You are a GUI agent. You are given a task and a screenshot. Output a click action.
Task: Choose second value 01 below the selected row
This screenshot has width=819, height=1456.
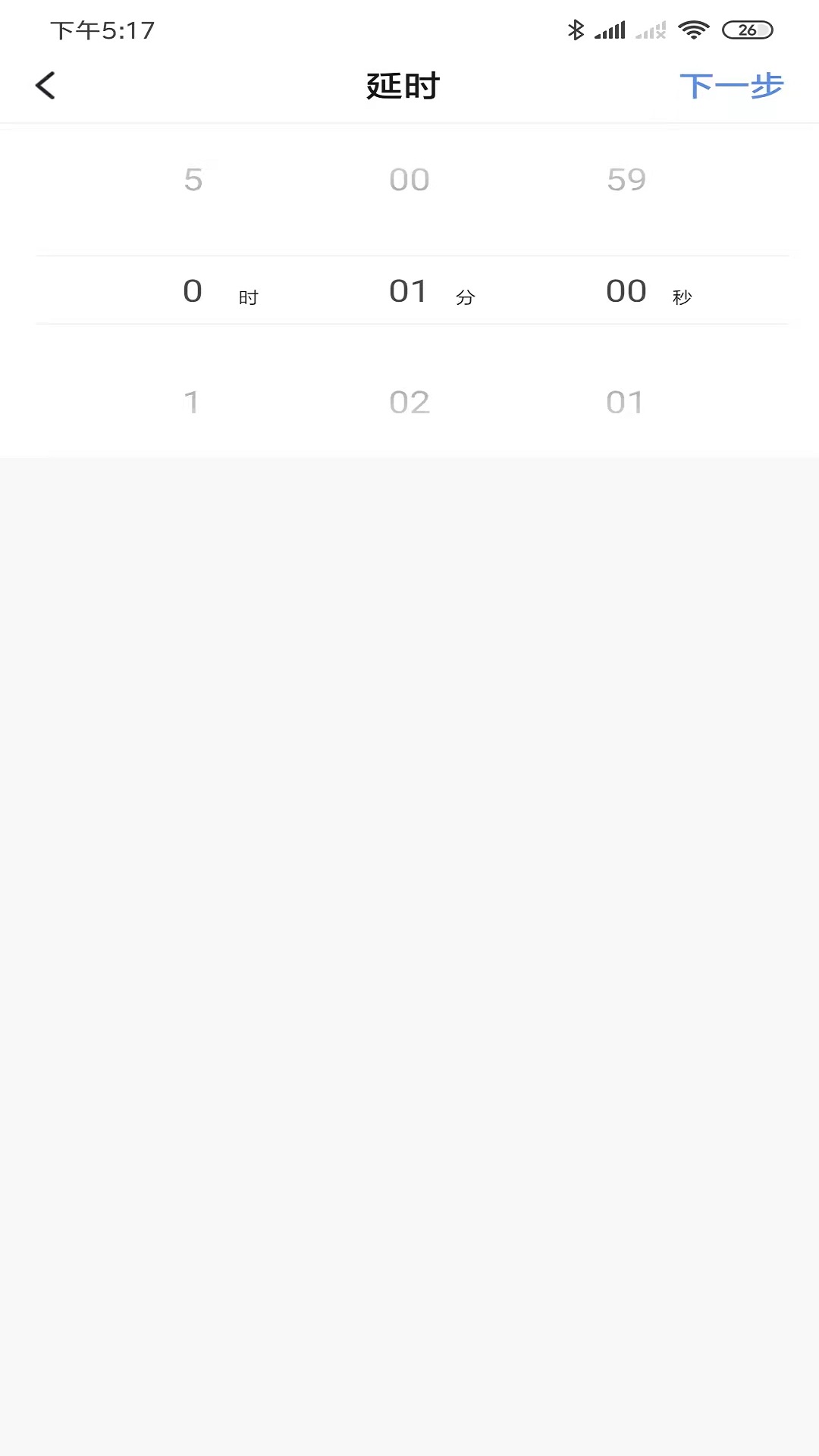[x=625, y=402]
